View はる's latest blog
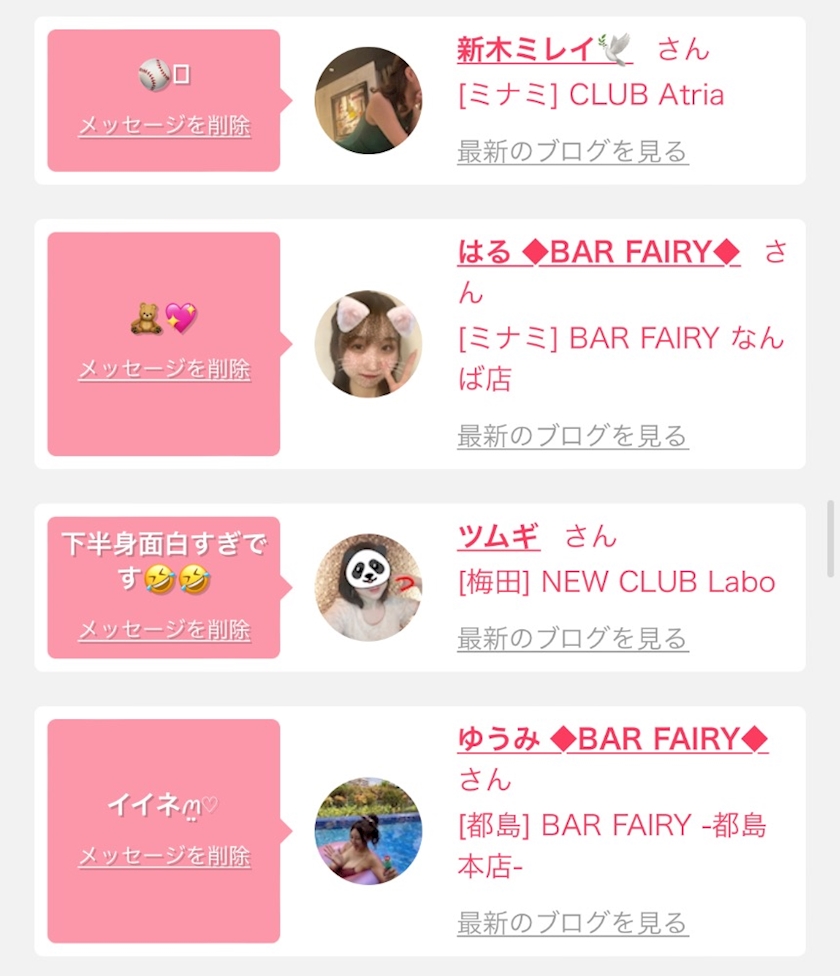 (572, 436)
